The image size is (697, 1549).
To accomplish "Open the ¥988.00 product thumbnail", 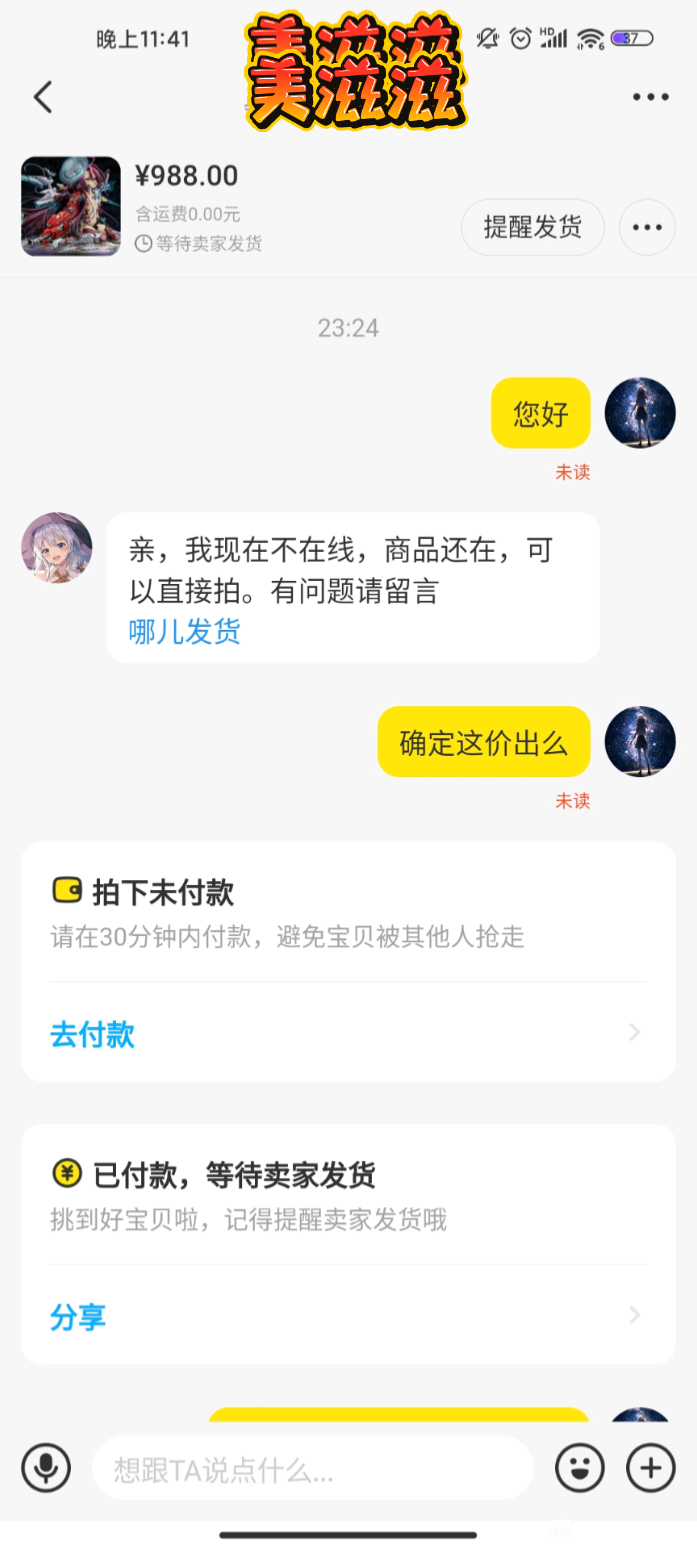I will pos(71,206).
